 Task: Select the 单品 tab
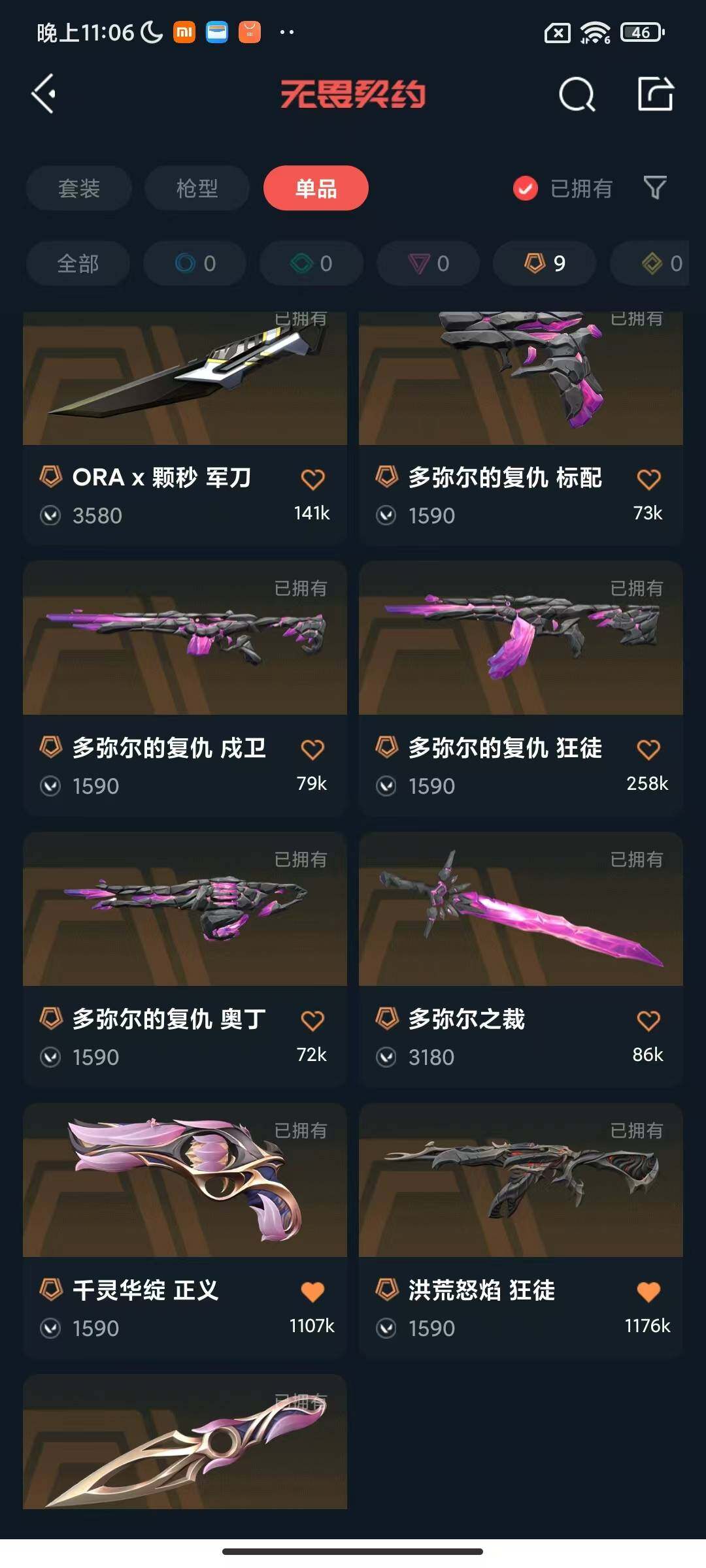click(x=315, y=188)
